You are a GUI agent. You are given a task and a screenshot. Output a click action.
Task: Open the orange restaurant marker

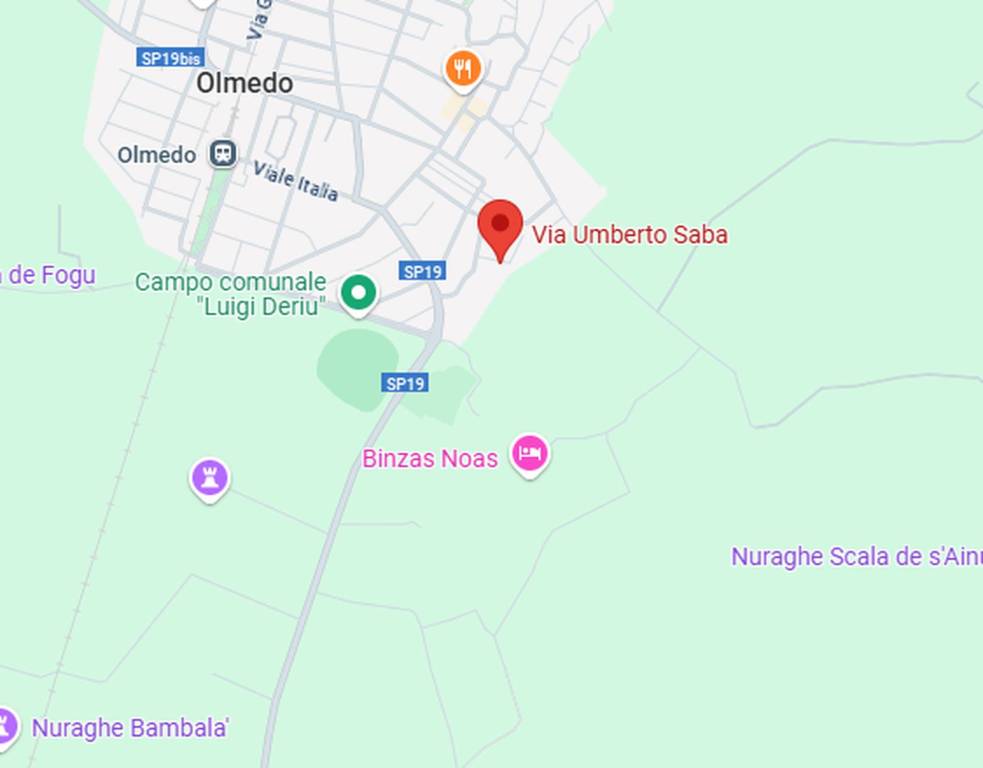click(x=462, y=69)
